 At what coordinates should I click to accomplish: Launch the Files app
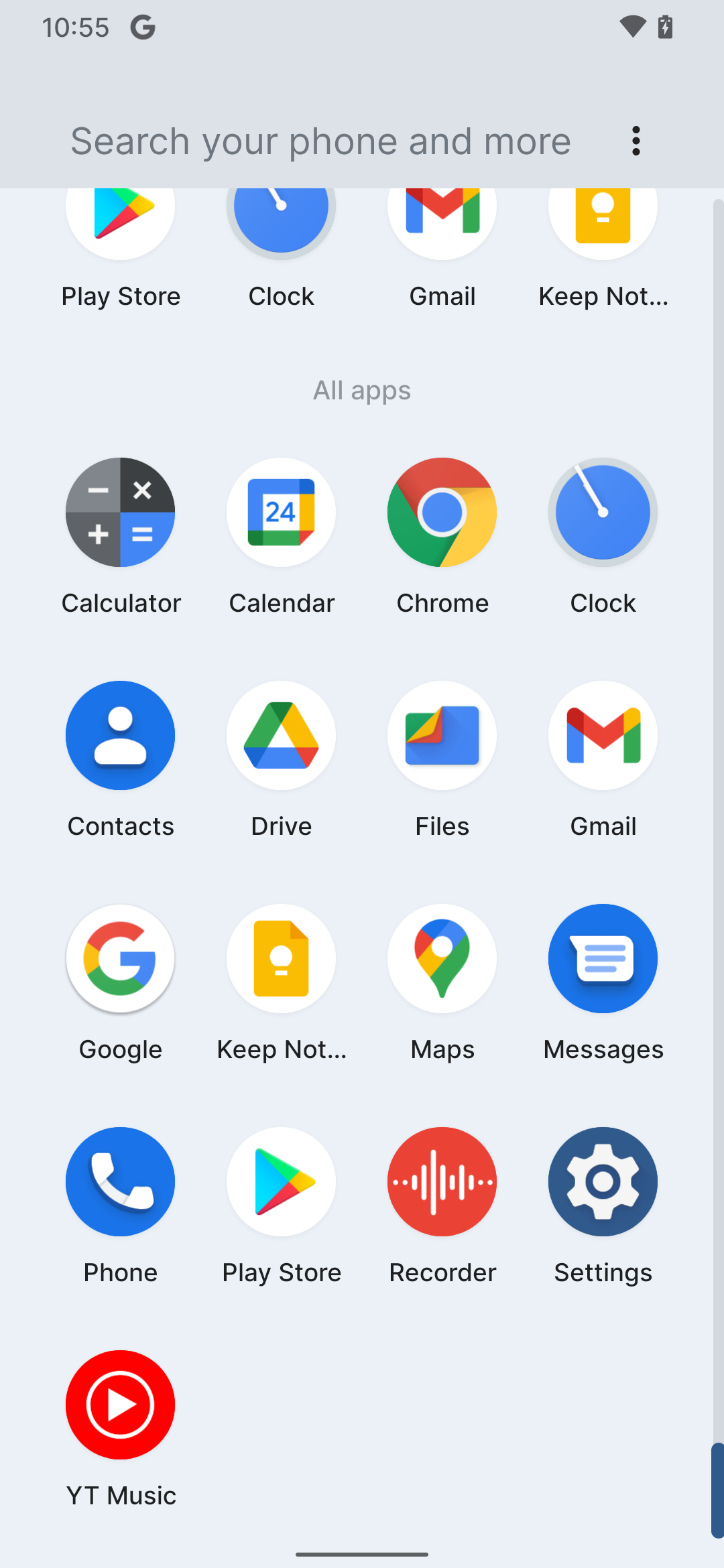click(442, 736)
